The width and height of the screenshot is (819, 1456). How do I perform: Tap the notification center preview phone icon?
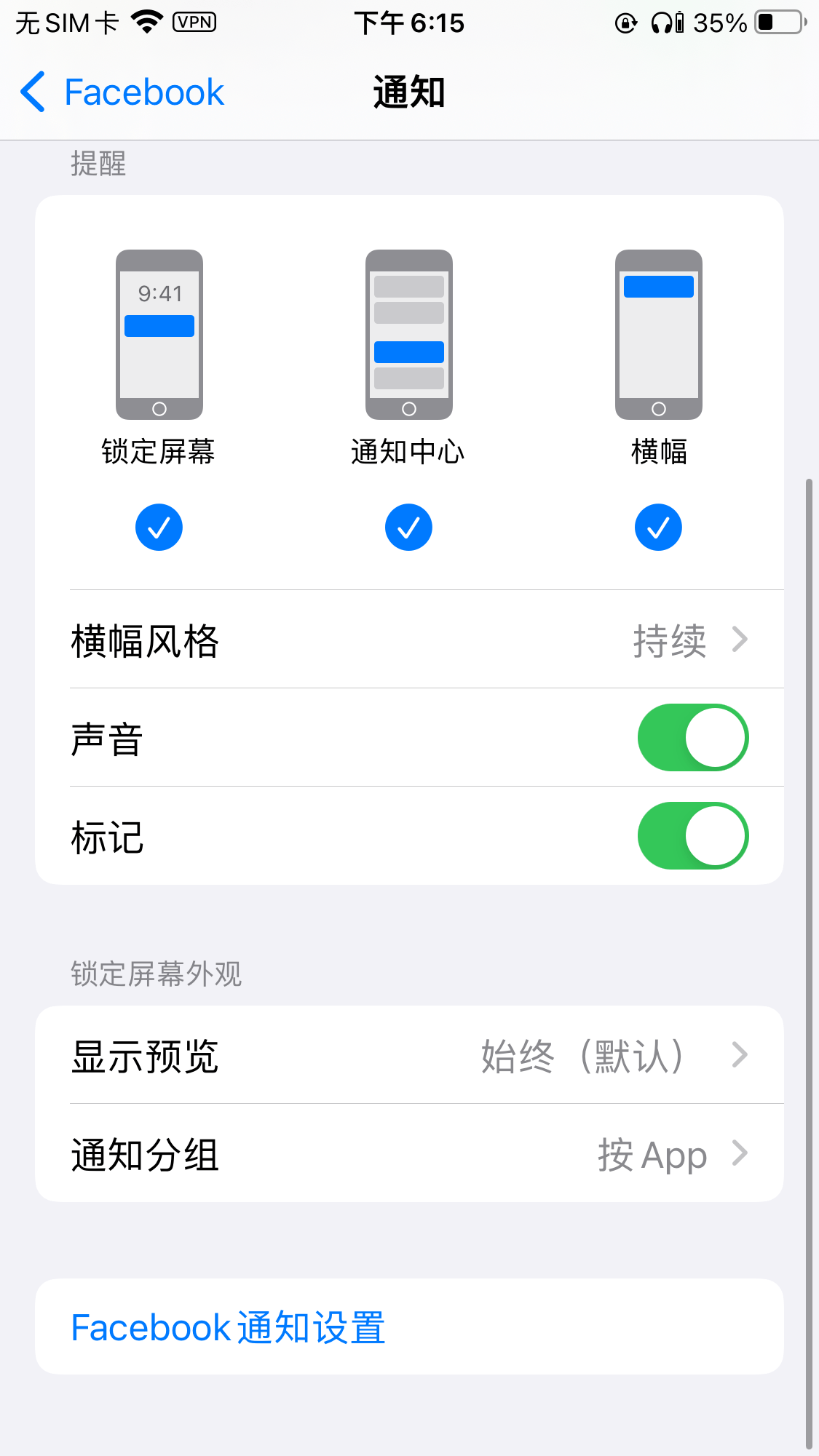pos(408,335)
